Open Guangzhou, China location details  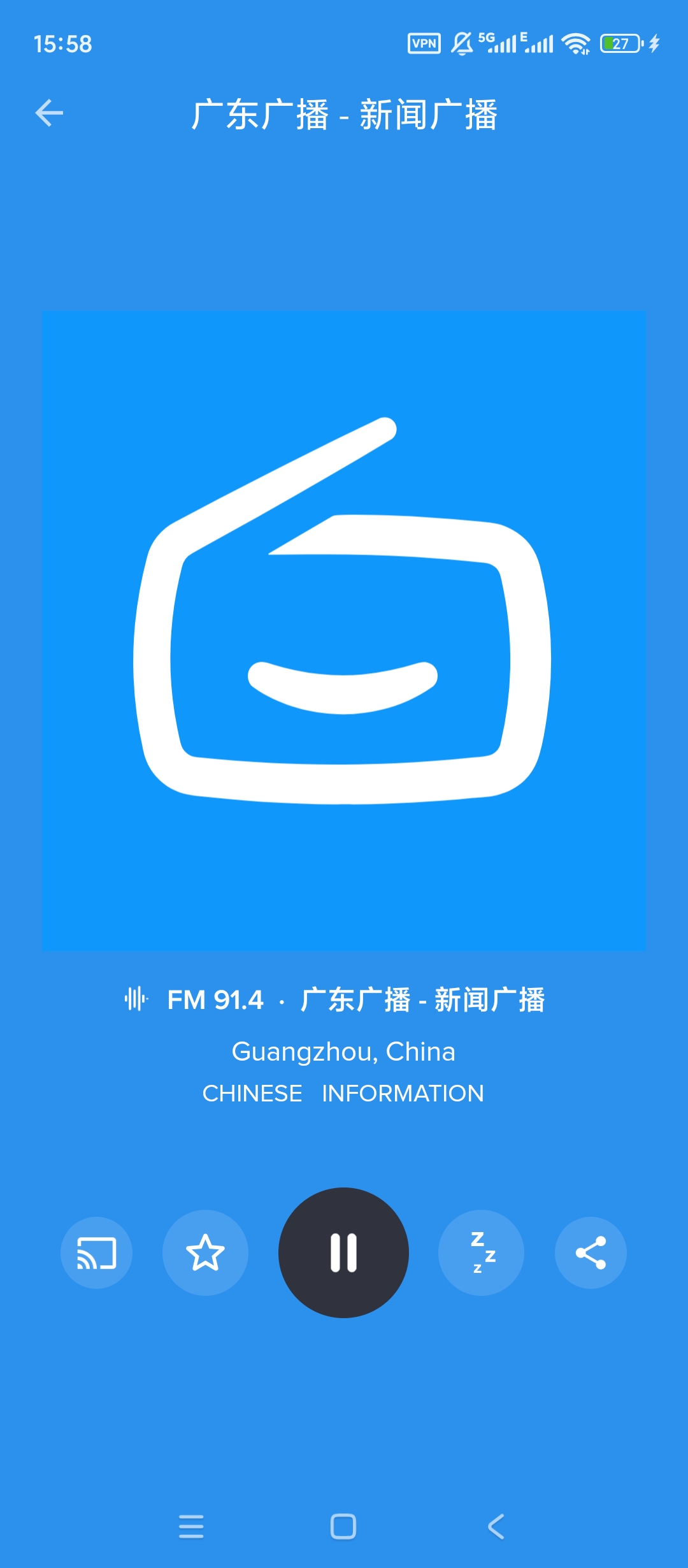tap(343, 1050)
